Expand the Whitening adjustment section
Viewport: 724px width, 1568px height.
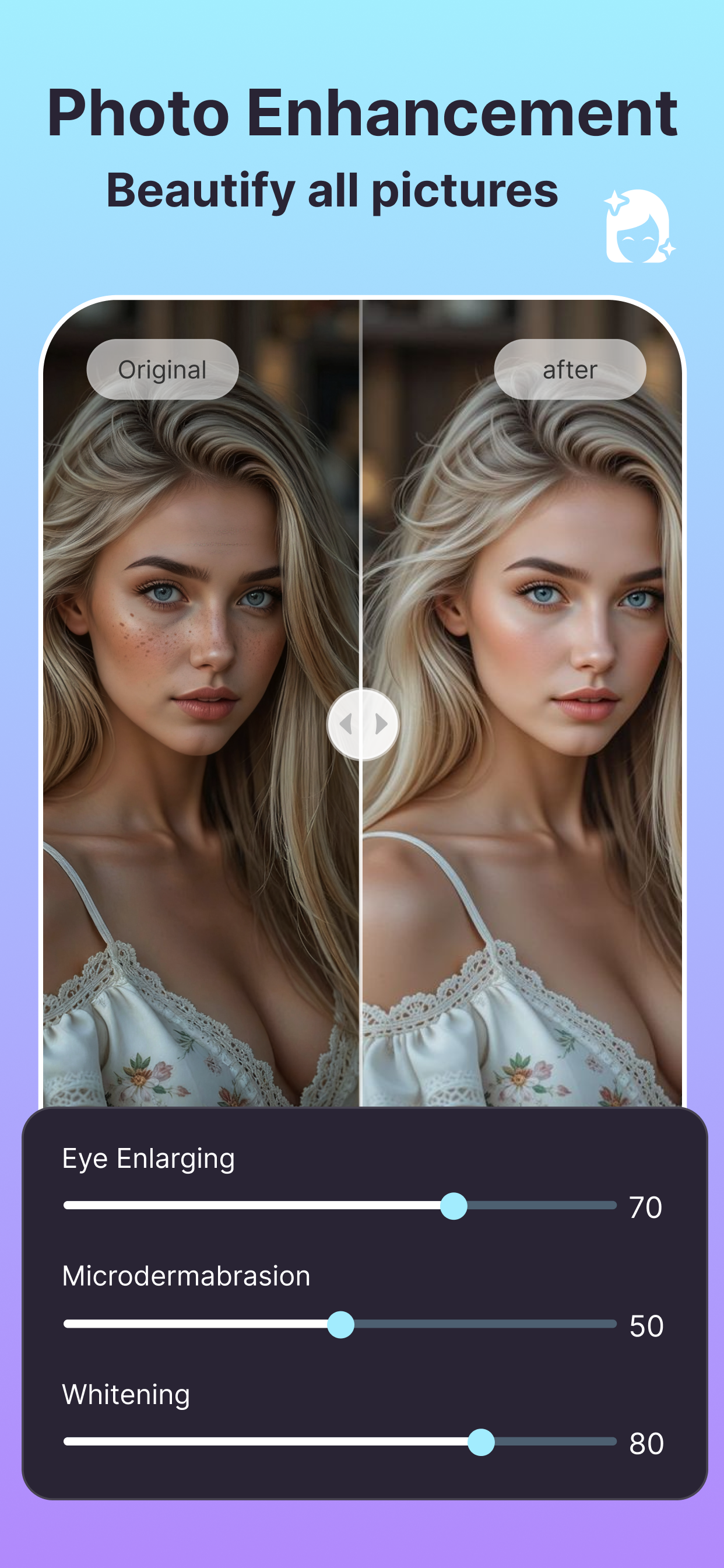(x=126, y=1391)
